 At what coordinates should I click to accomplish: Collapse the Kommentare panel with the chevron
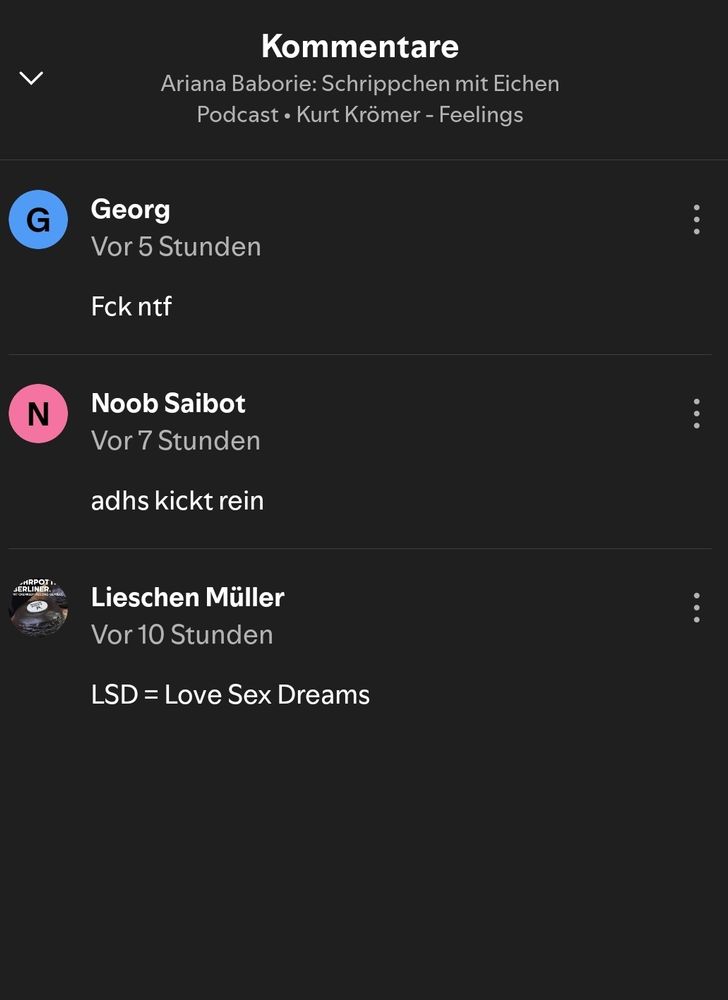31,78
